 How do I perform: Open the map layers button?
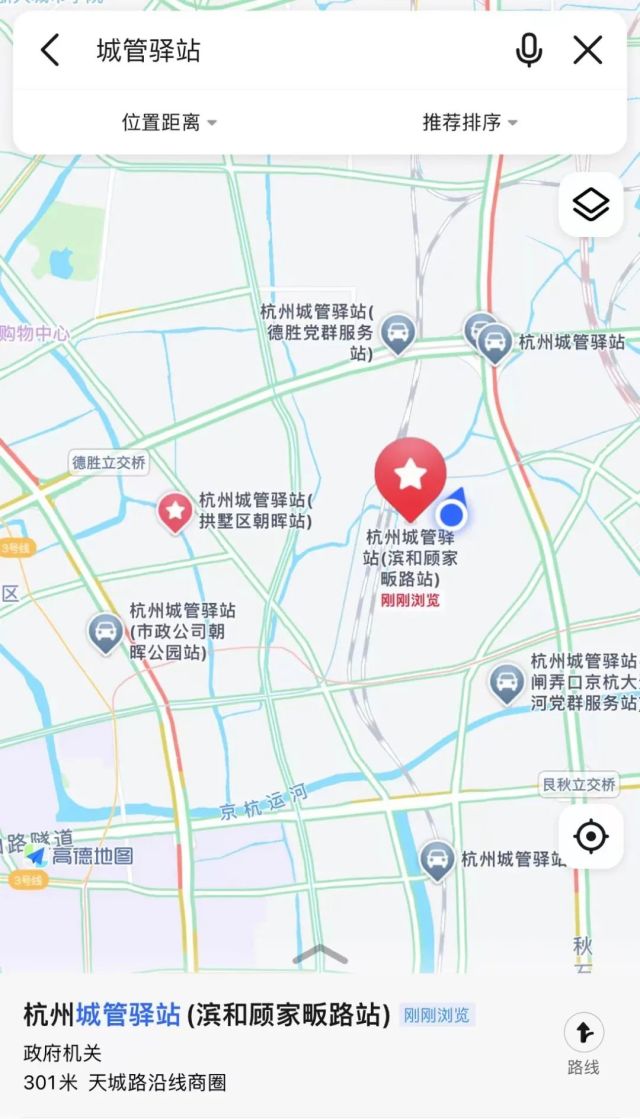(591, 205)
